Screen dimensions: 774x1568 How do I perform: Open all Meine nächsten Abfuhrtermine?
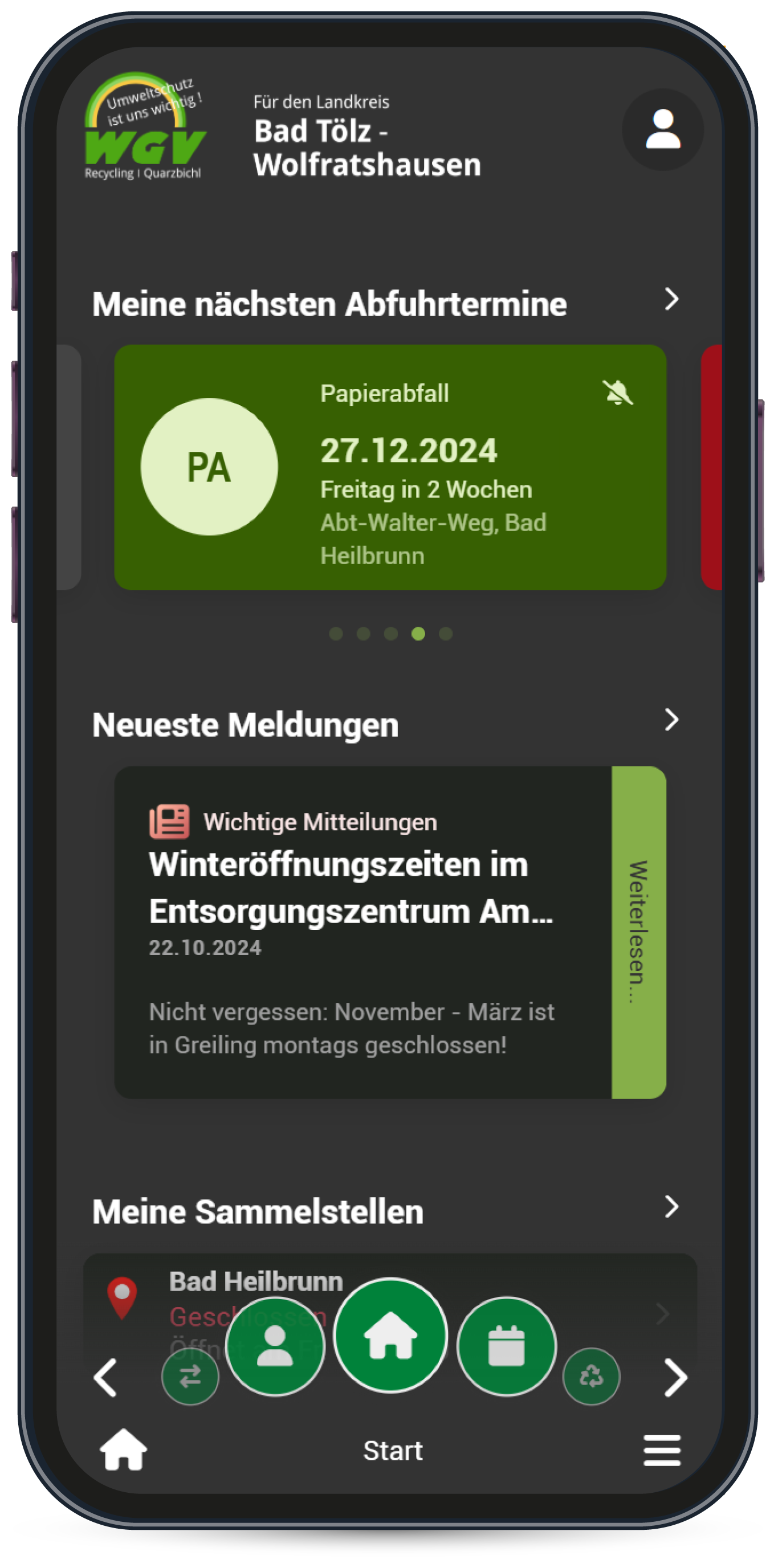(x=671, y=300)
